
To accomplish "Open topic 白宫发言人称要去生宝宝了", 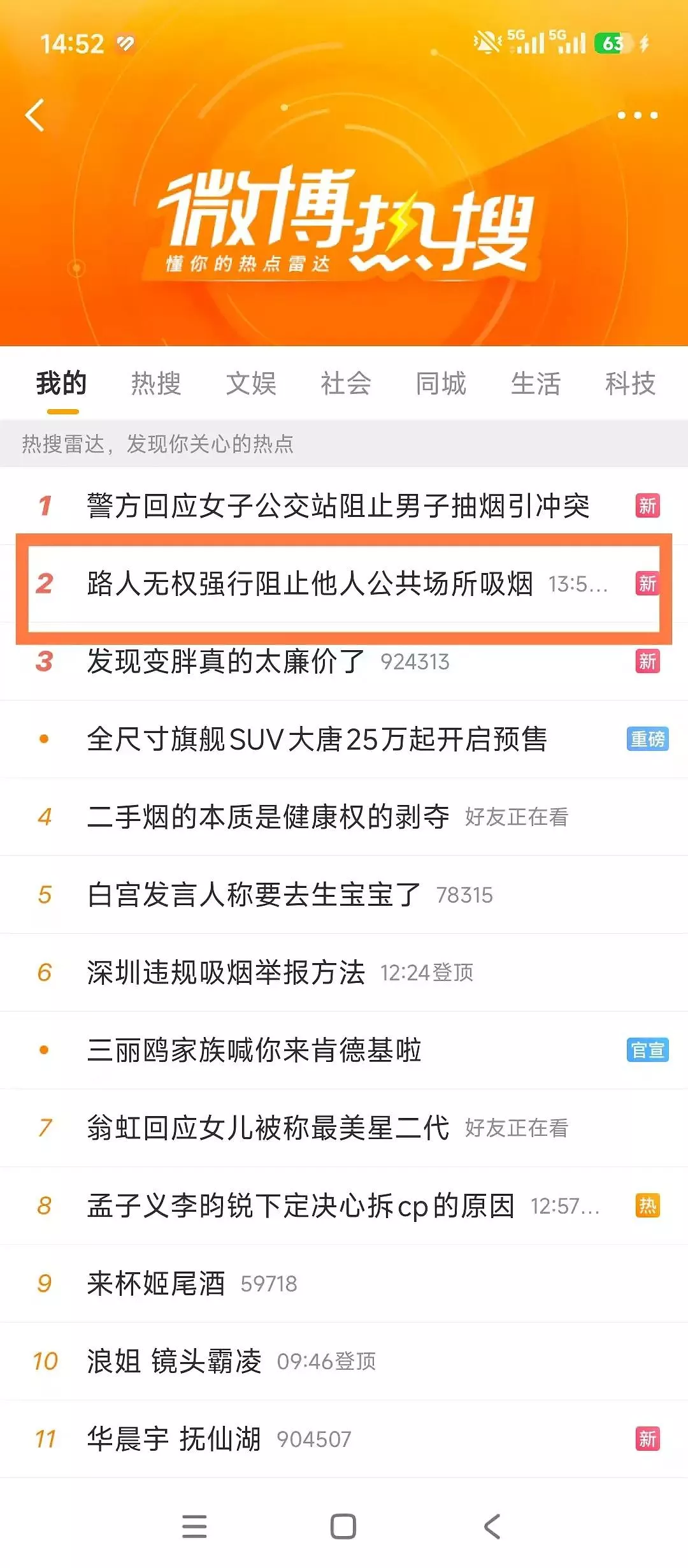I will (254, 895).
